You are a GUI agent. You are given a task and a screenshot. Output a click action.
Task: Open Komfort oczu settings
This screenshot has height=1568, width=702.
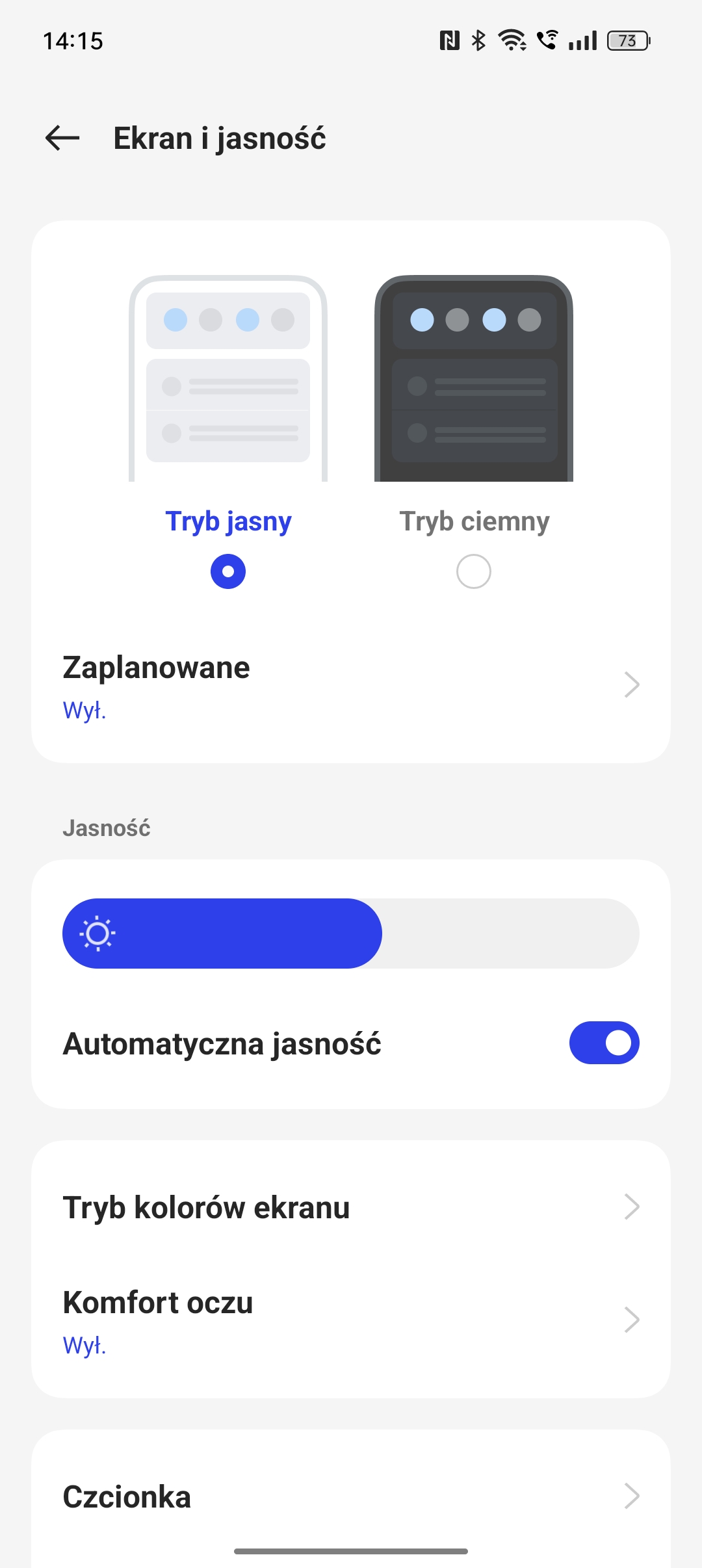pos(351,1320)
